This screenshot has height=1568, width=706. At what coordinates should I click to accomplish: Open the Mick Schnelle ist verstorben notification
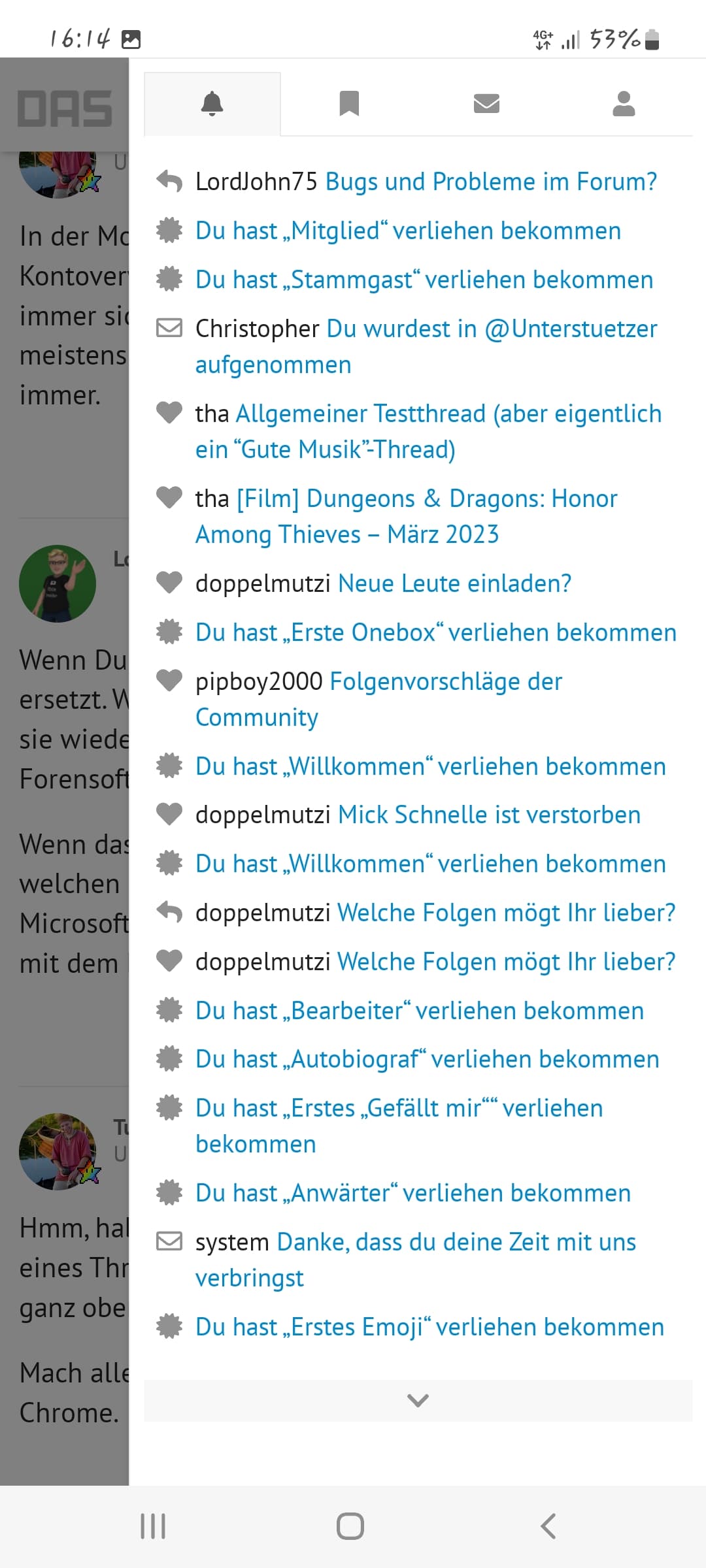pyautogui.click(x=418, y=815)
